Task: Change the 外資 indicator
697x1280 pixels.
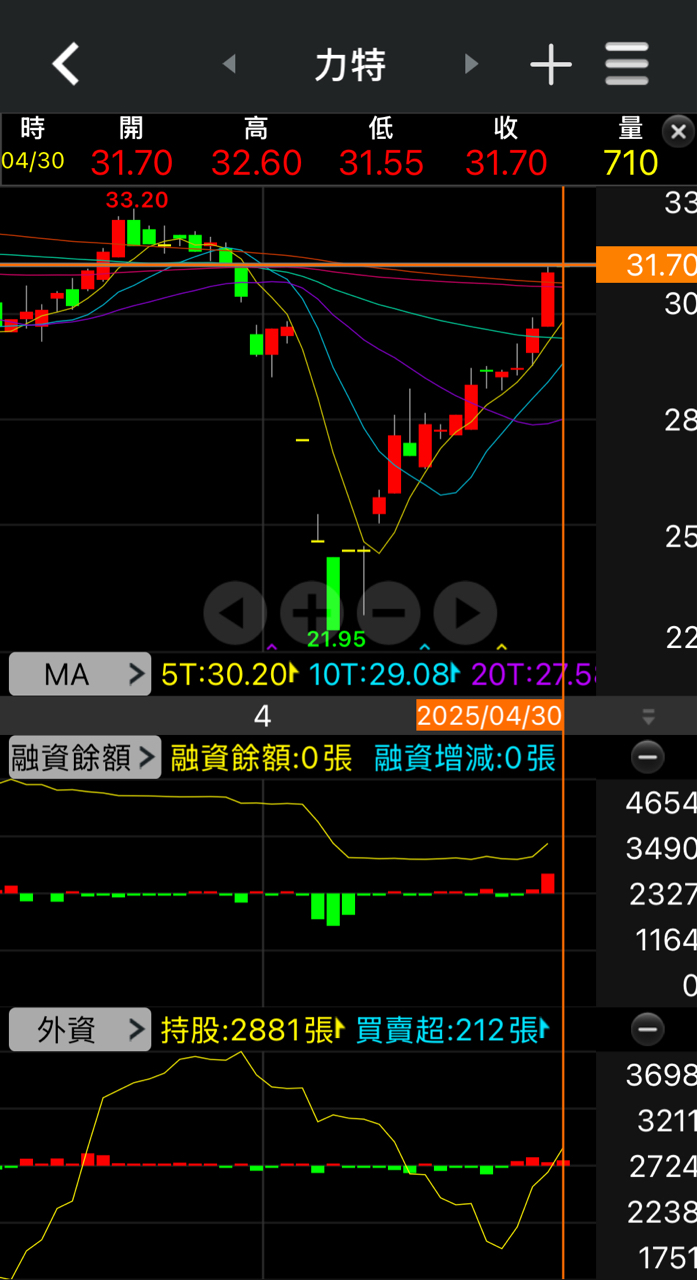Action: click(x=79, y=1030)
